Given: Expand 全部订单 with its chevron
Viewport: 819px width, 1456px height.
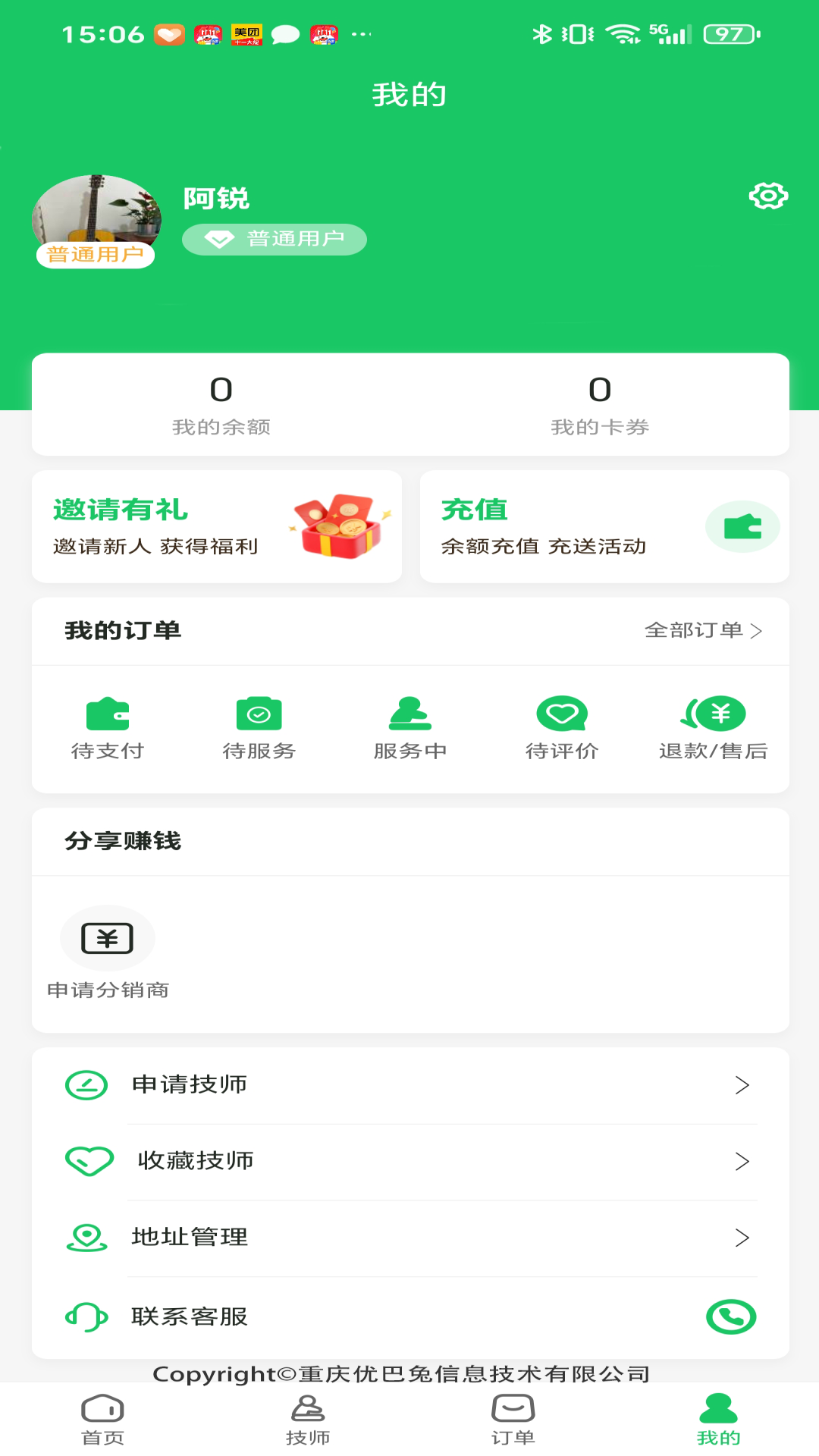Looking at the screenshot, I should 705,629.
